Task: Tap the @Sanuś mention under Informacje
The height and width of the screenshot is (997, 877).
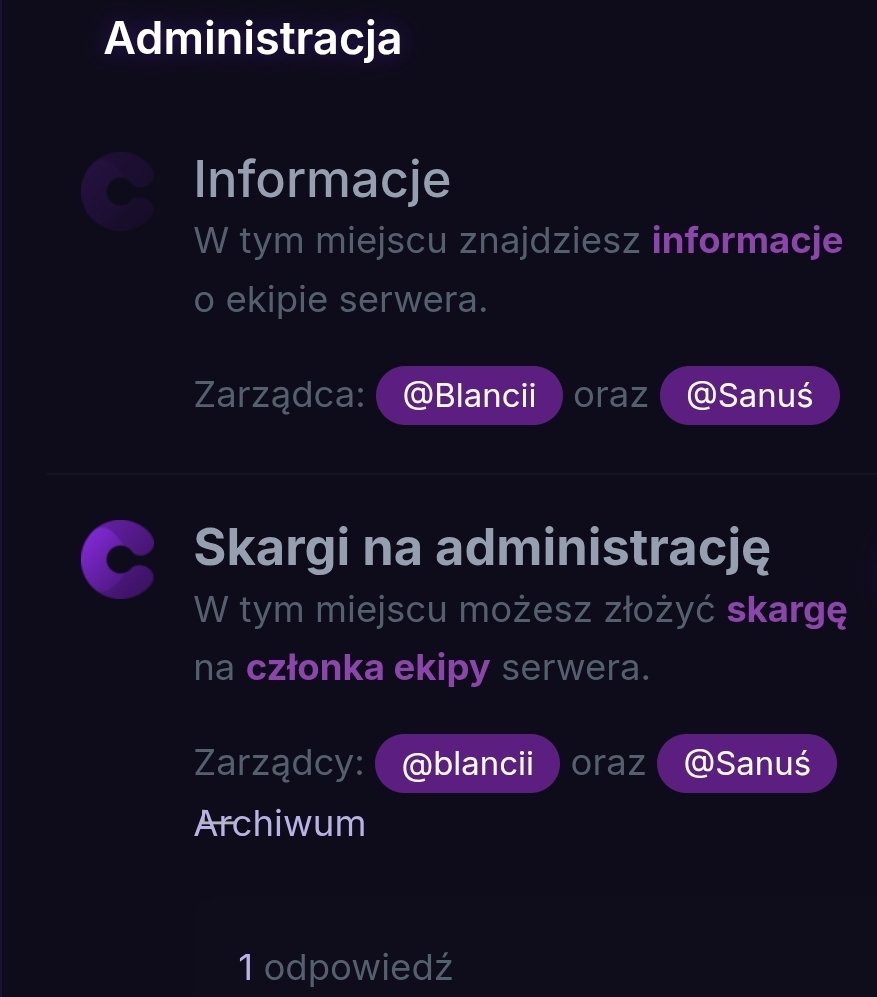Action: point(749,395)
